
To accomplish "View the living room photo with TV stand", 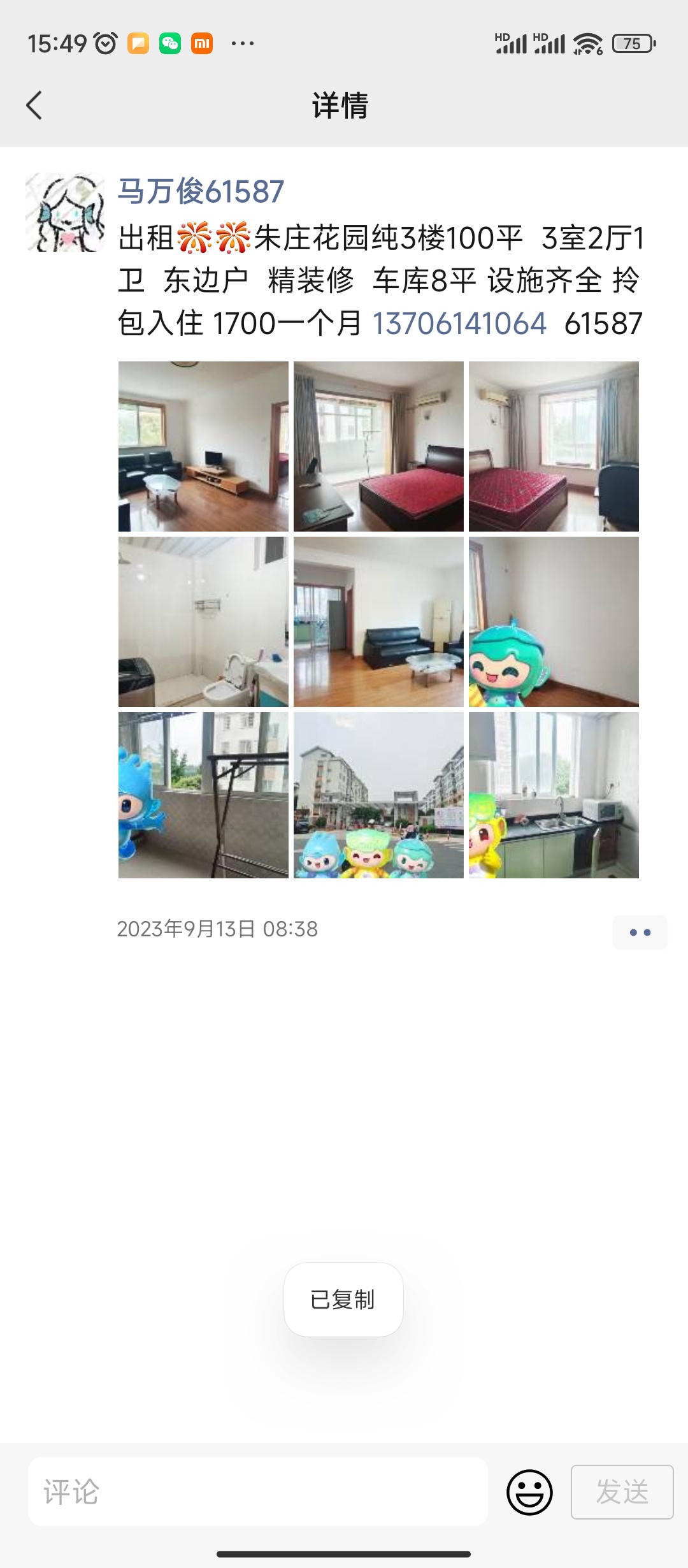I will 203,446.
